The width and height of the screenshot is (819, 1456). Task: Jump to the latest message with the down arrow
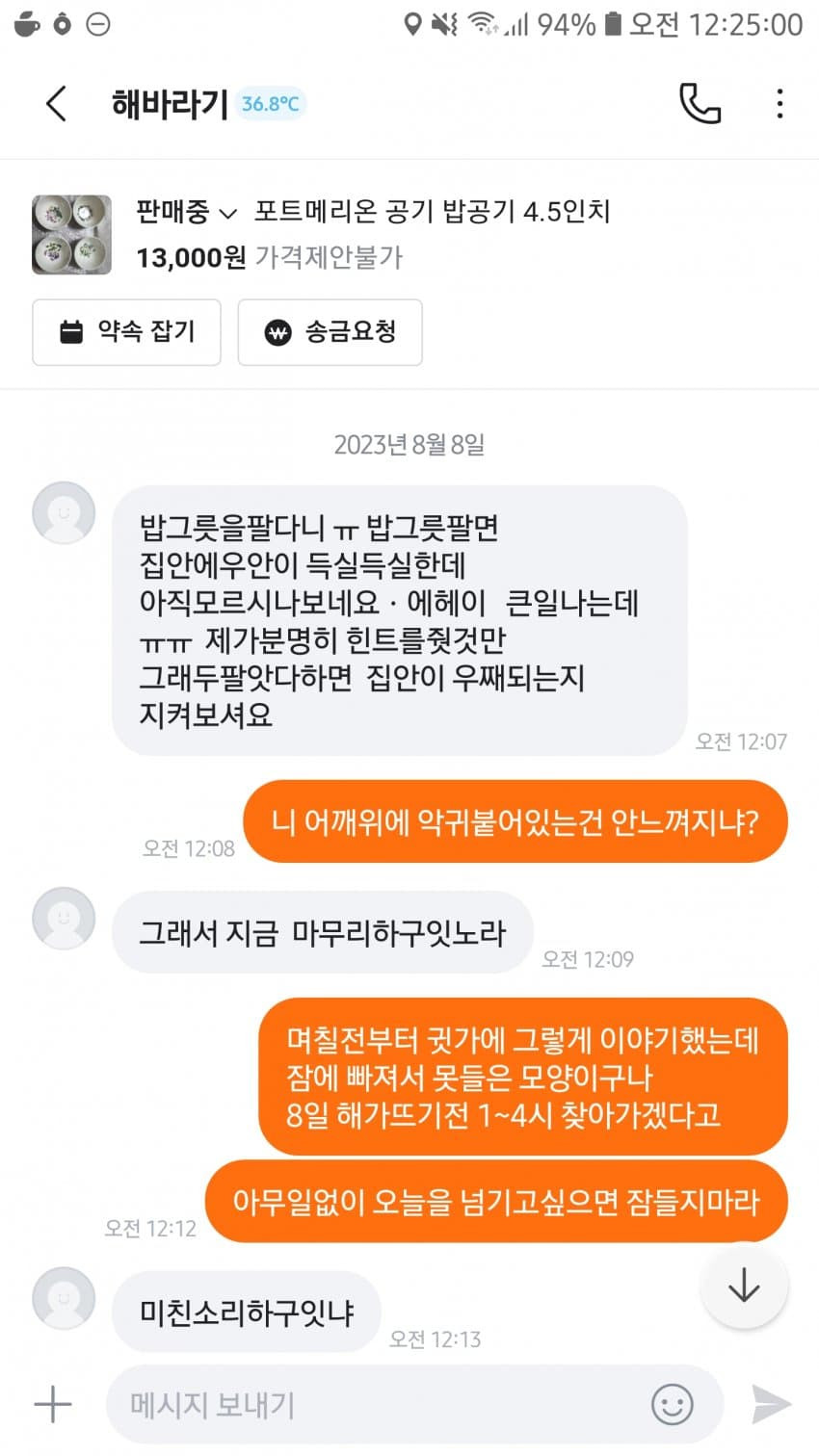coord(744,1286)
